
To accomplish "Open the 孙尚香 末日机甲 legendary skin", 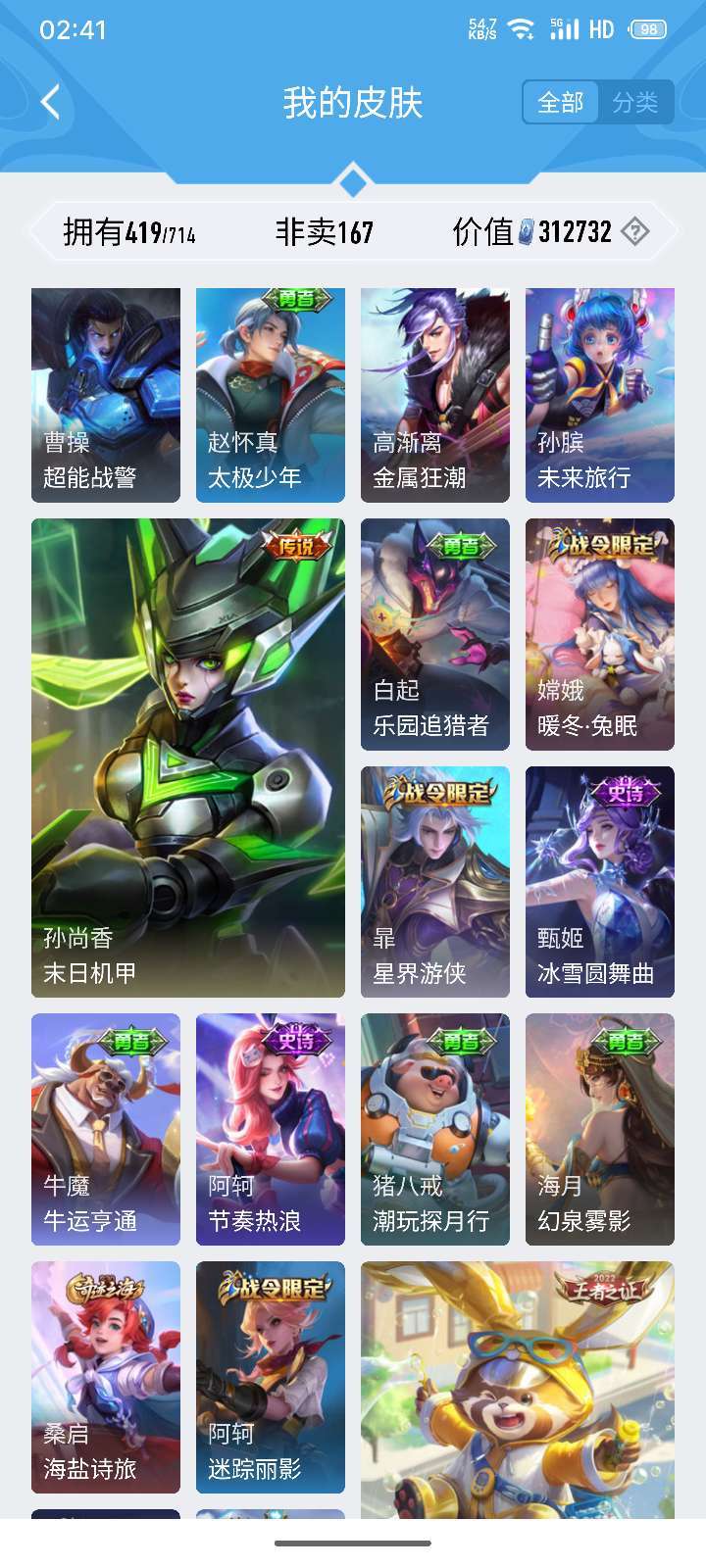I will pyautogui.click(x=188, y=758).
